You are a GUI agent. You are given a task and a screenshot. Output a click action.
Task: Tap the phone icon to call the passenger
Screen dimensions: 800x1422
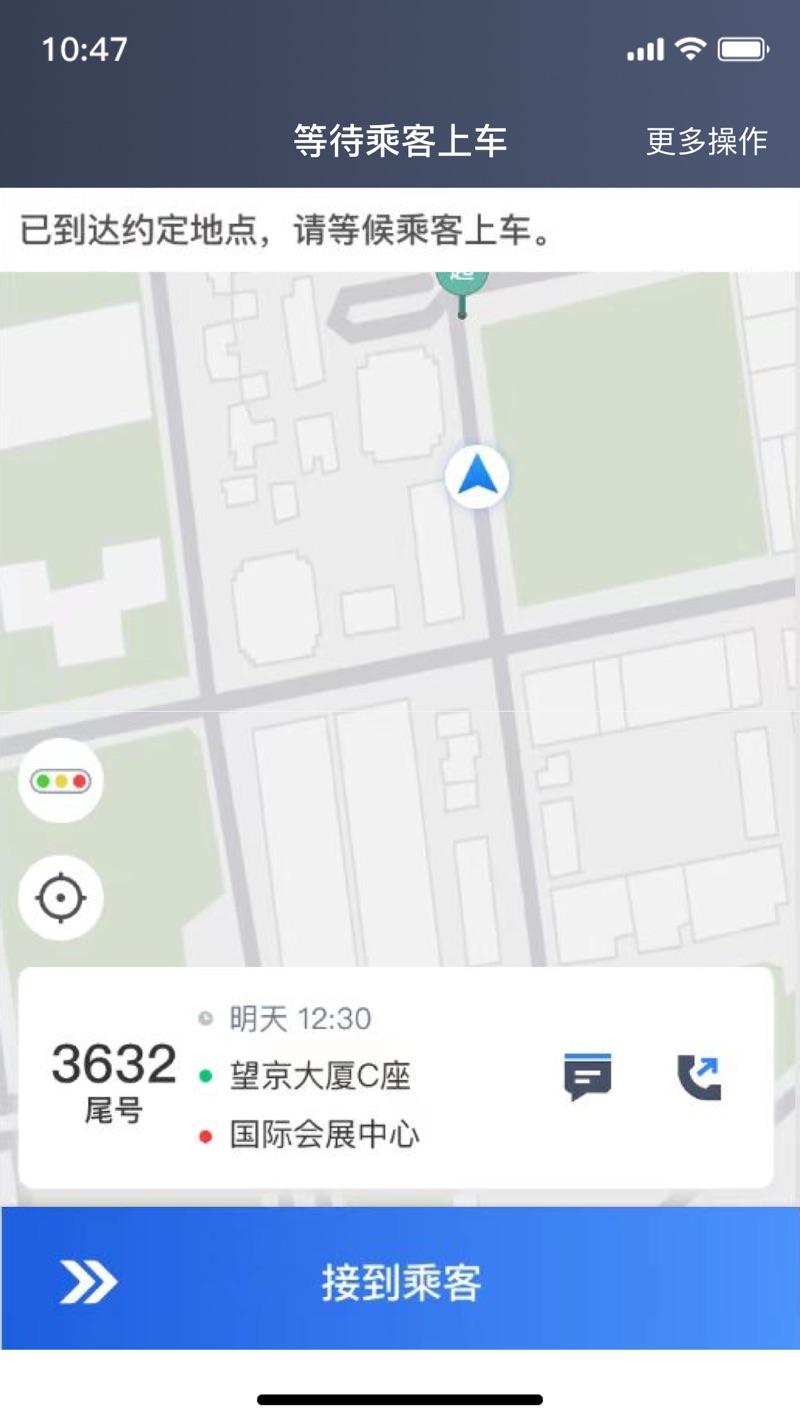tap(700, 1073)
